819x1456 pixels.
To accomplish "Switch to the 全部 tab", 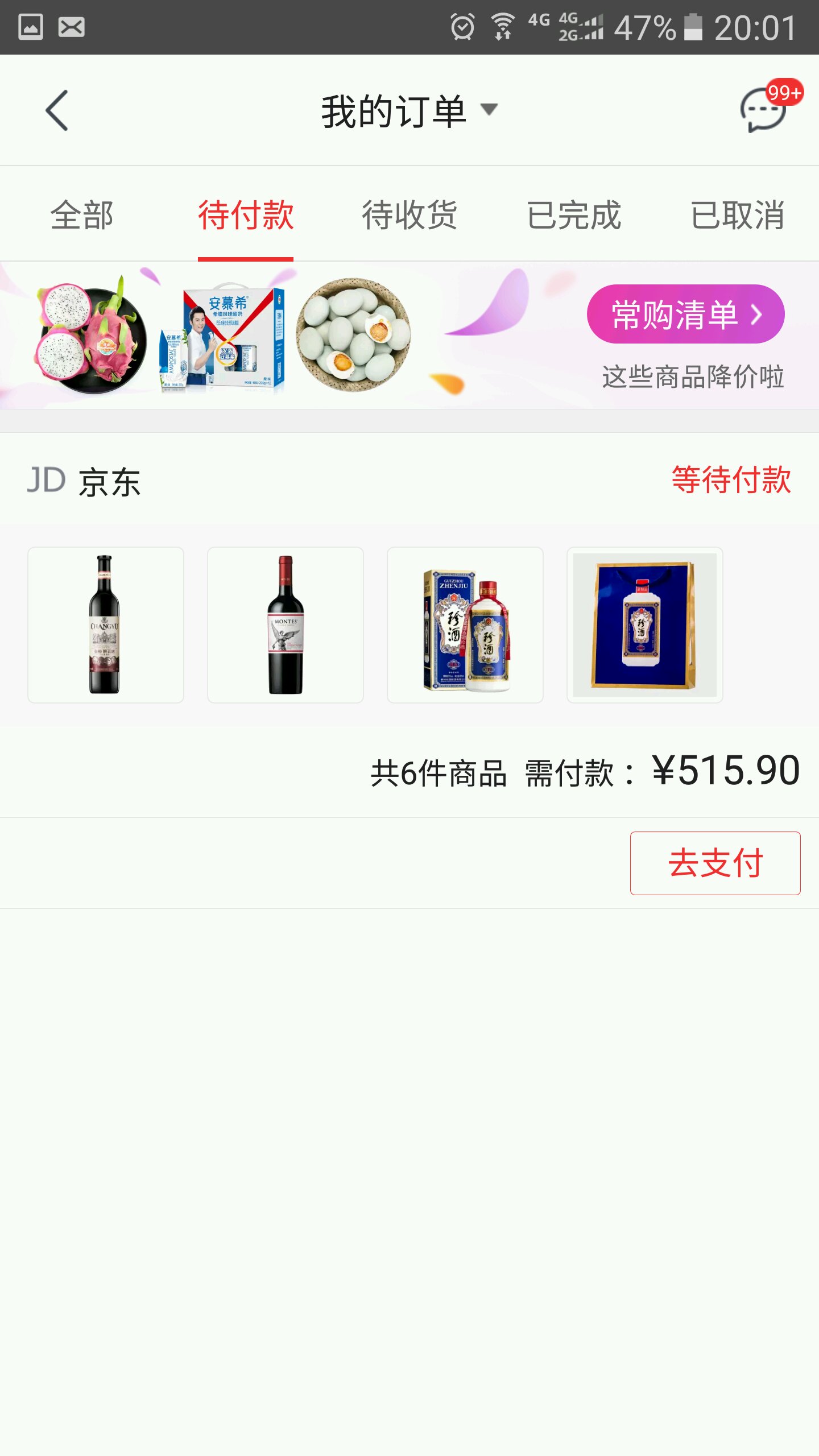I will pyautogui.click(x=82, y=216).
